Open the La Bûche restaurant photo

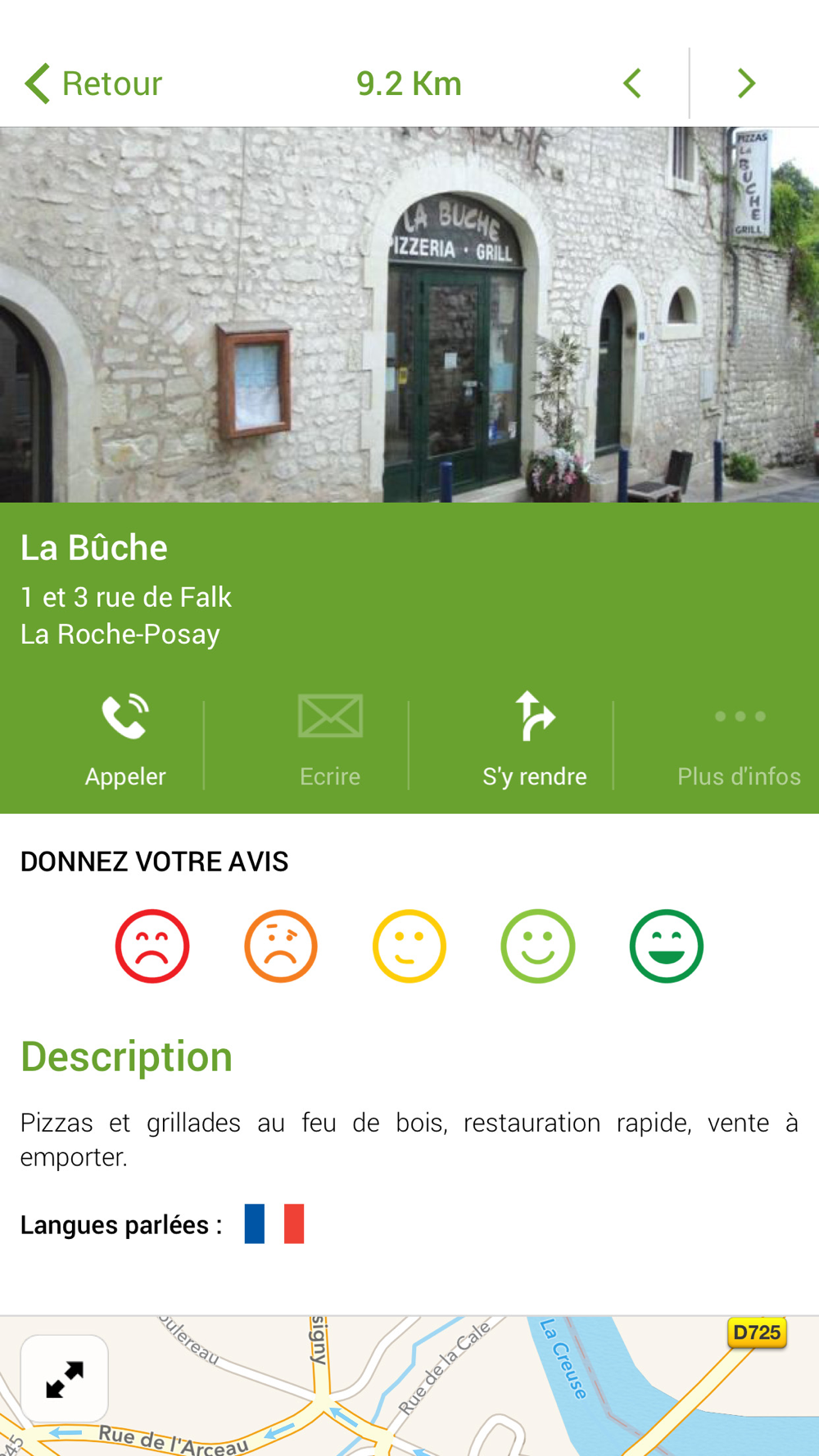[x=409, y=314]
